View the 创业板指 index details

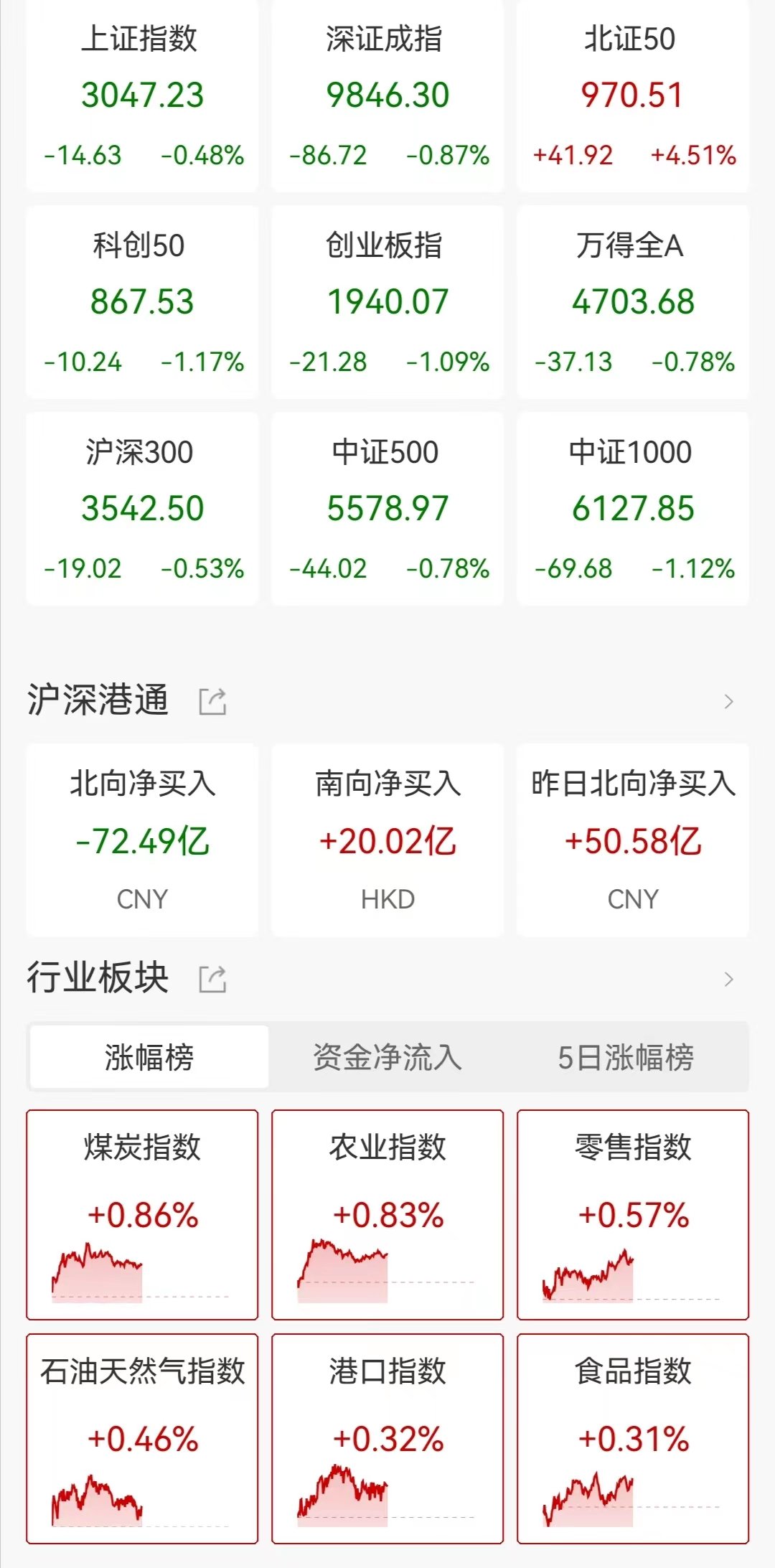[x=387, y=302]
